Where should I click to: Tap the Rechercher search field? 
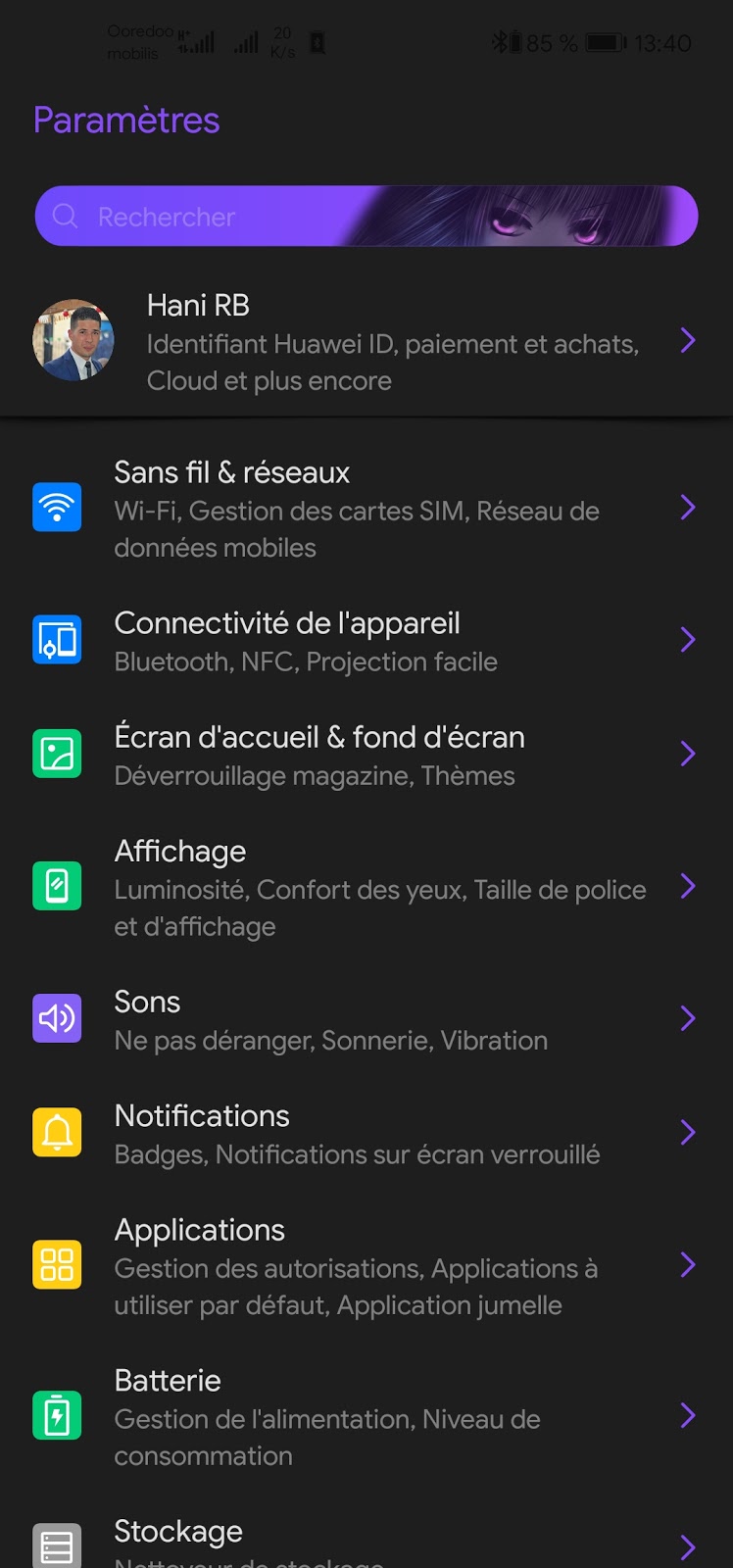(x=366, y=216)
